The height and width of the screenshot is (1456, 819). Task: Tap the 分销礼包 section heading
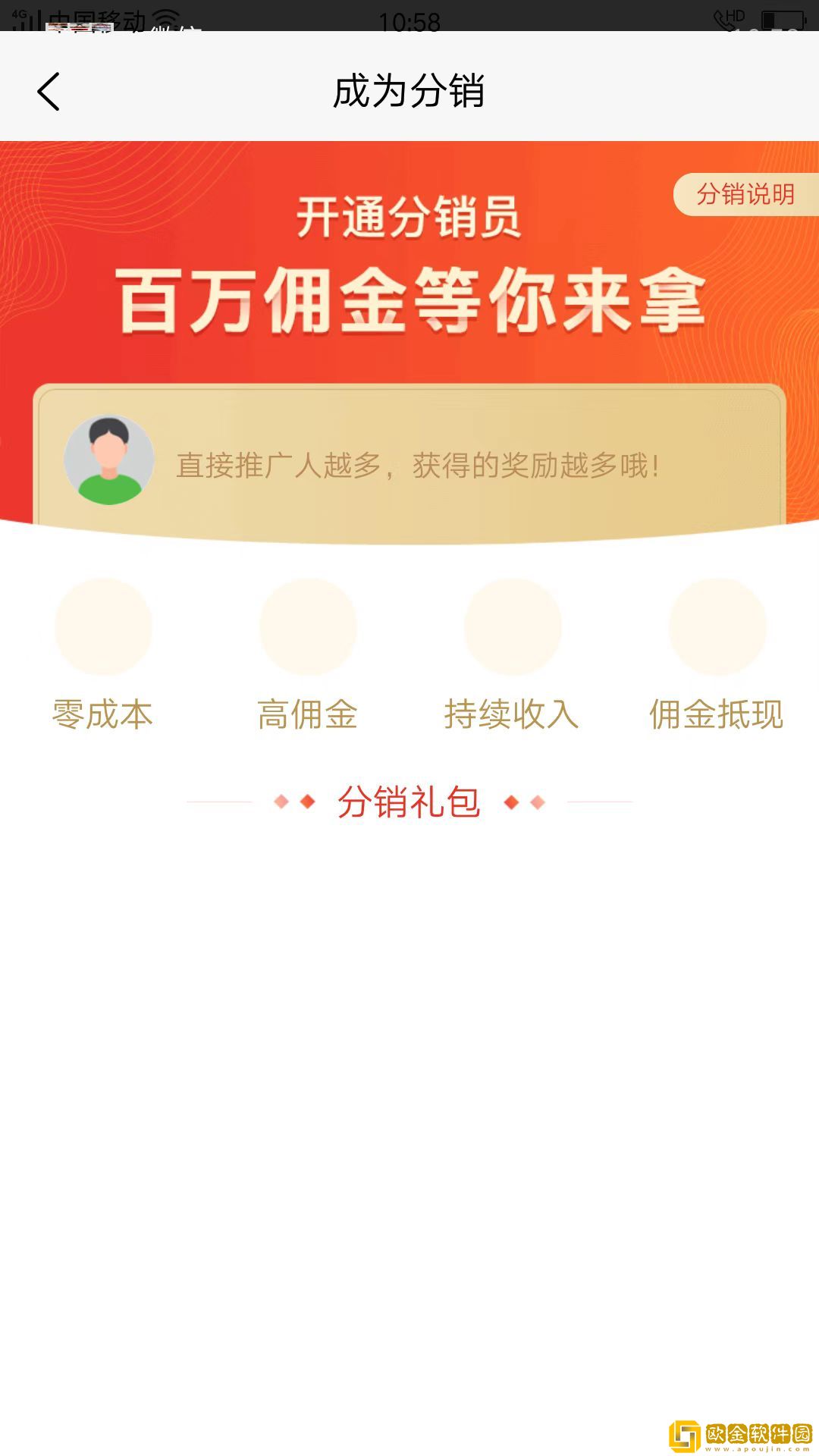point(409,802)
